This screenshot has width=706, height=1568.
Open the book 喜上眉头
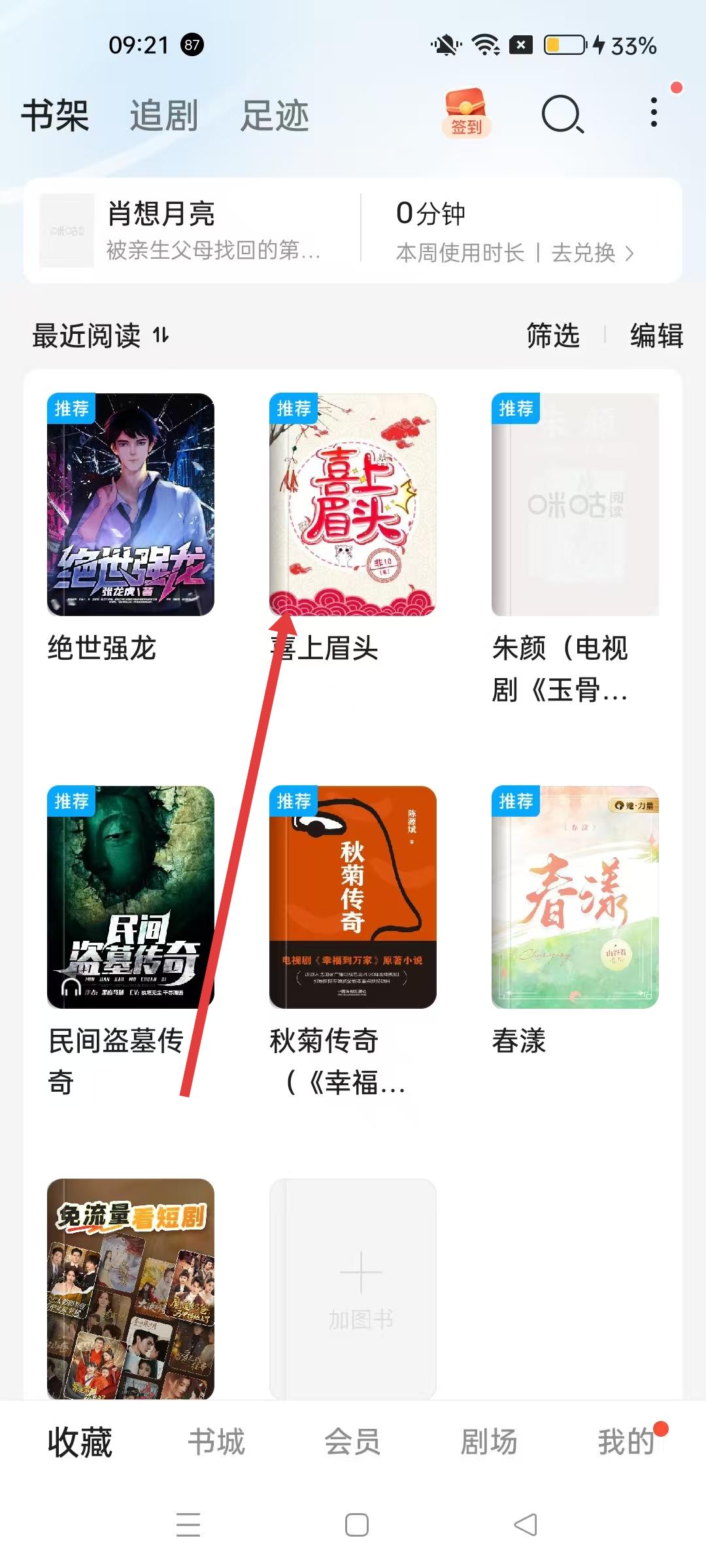pos(353,504)
